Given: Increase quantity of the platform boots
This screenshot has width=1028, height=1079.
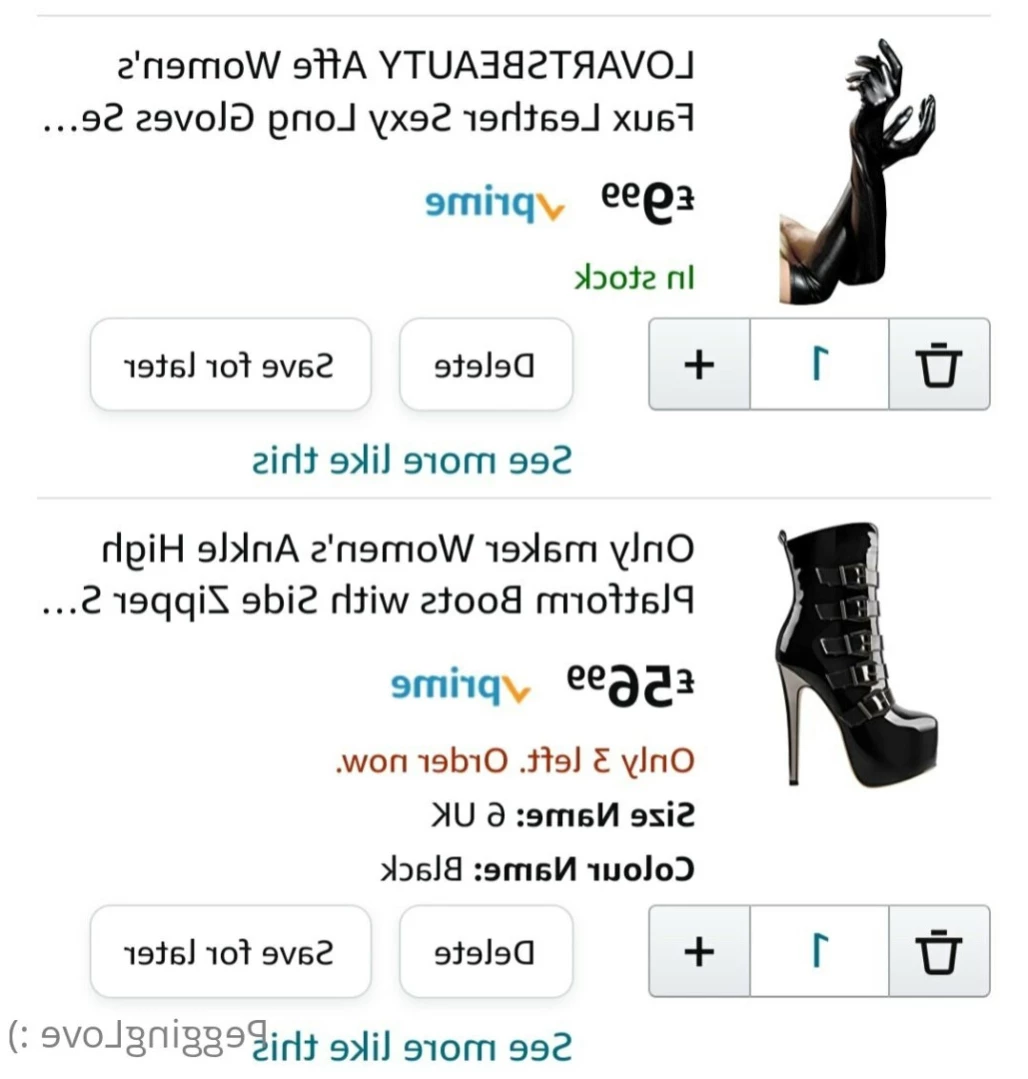Looking at the screenshot, I should tap(699, 951).
